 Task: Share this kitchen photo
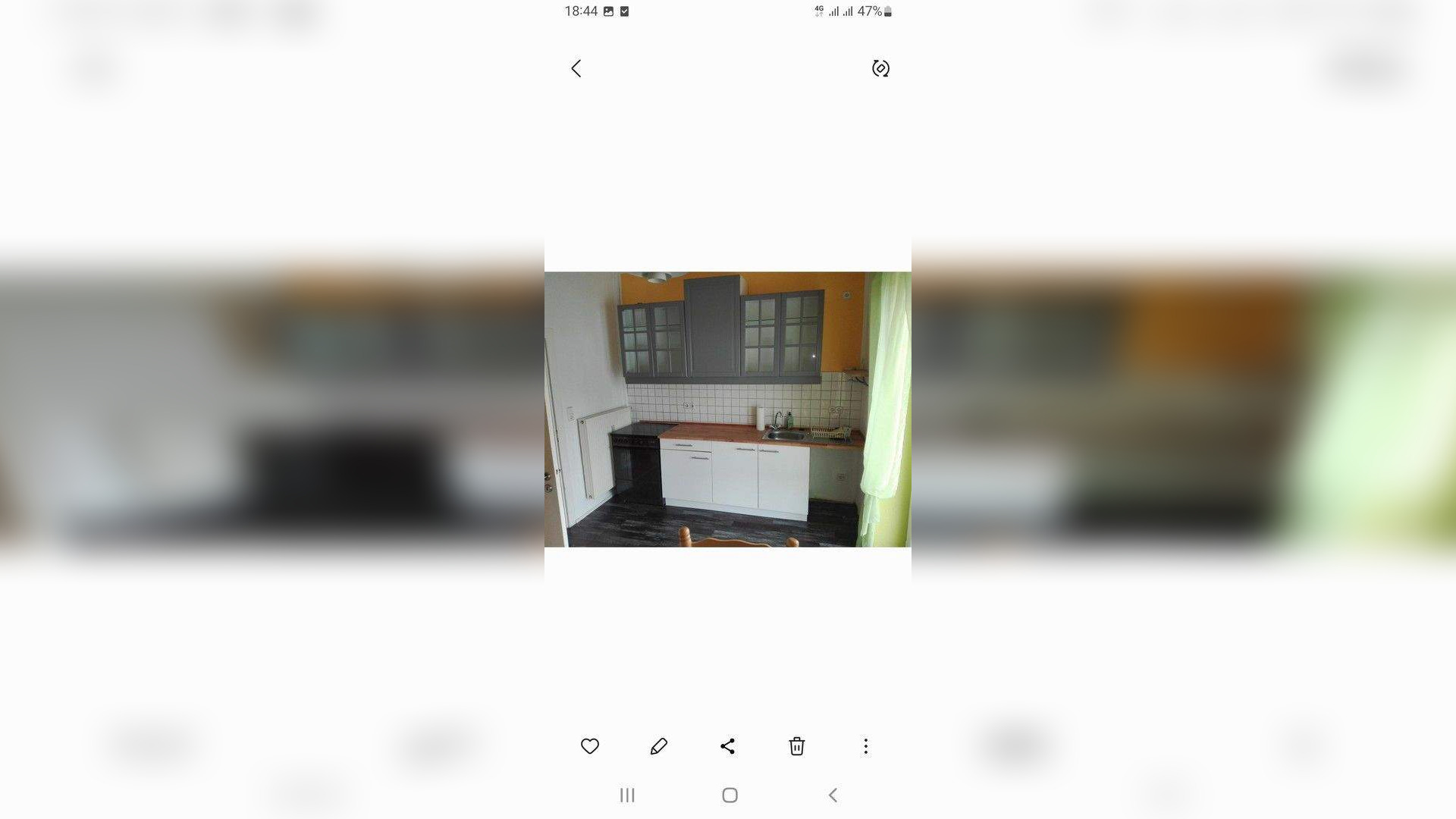[x=728, y=746]
